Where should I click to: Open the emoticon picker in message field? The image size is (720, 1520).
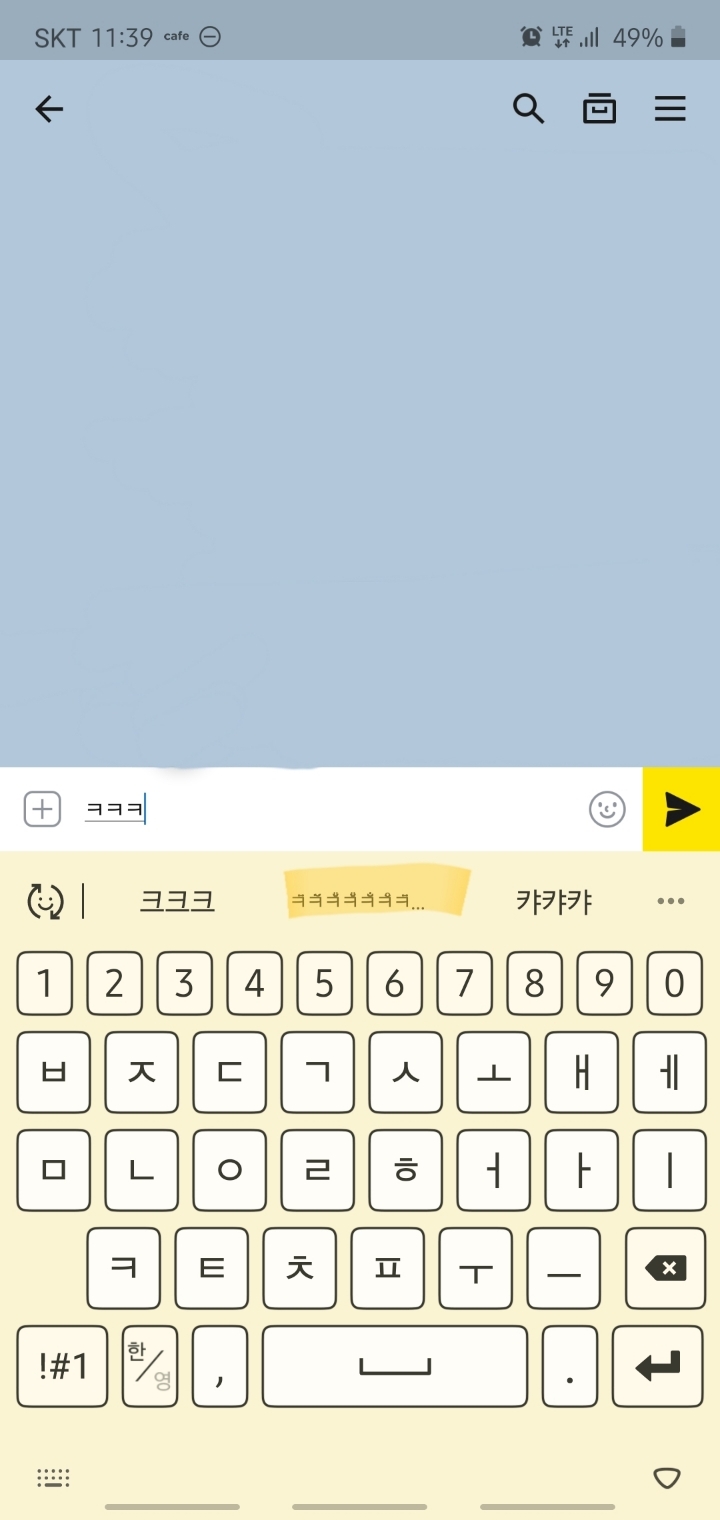(607, 809)
